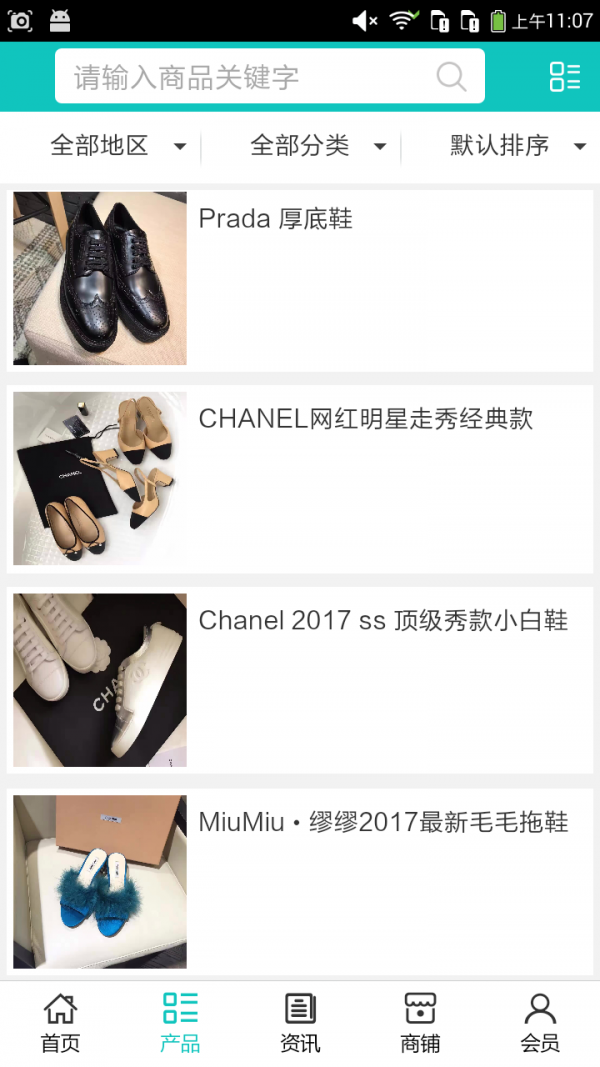
Task: Open the category list icon in header
Action: 564,77
